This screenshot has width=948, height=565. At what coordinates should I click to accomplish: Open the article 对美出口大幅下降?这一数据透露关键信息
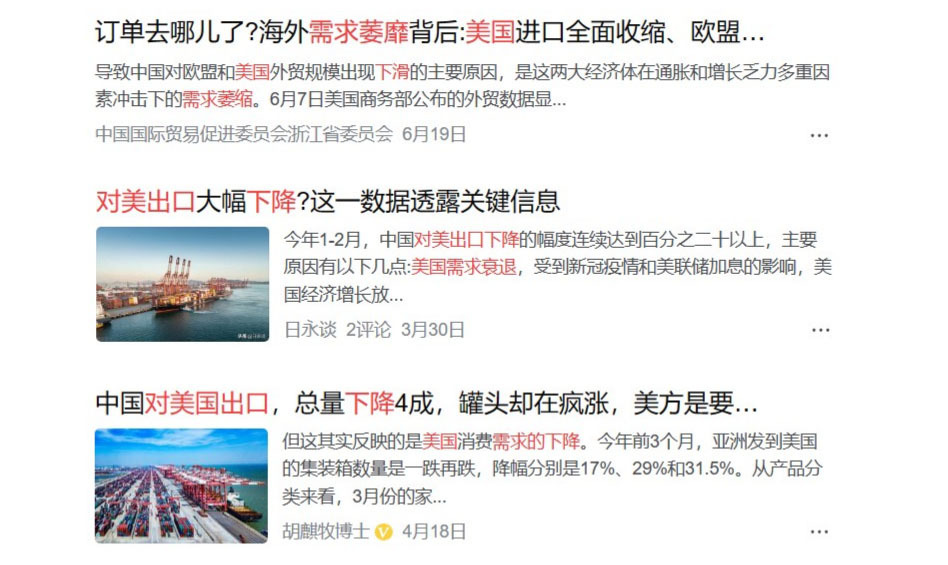pos(328,201)
